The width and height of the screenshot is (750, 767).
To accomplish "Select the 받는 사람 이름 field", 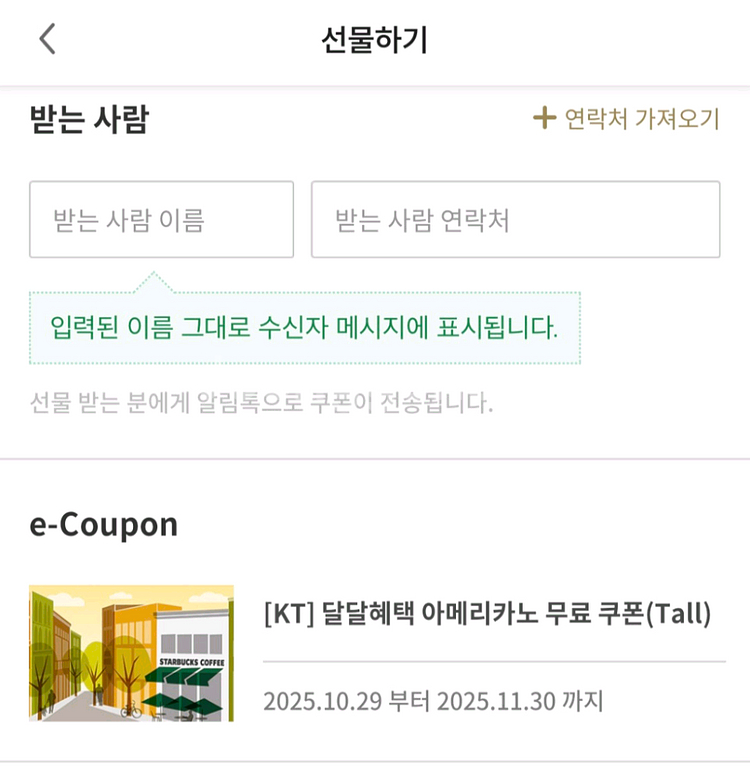I will point(161,220).
